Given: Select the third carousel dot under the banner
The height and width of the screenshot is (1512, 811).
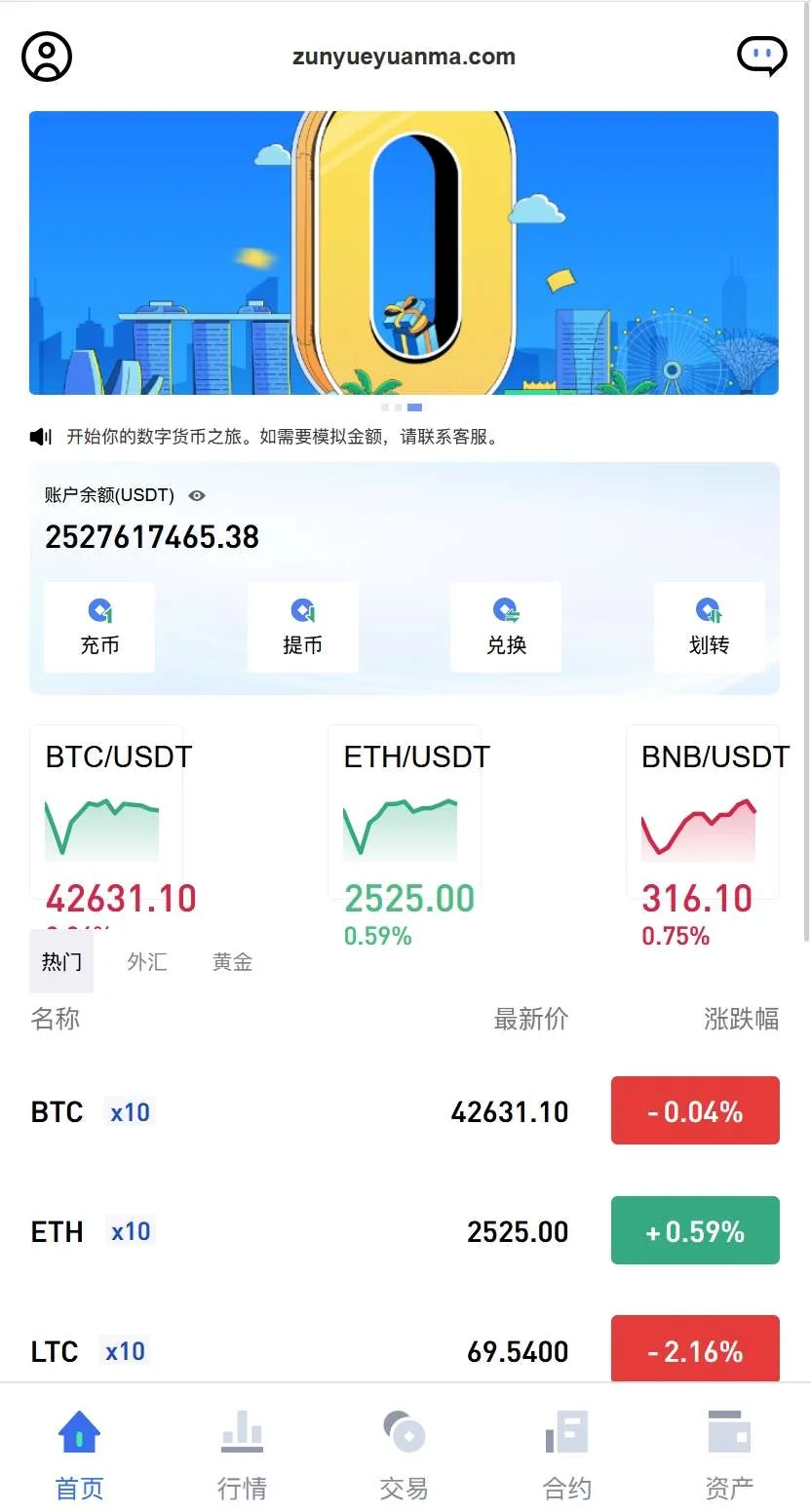Looking at the screenshot, I should coord(413,407).
